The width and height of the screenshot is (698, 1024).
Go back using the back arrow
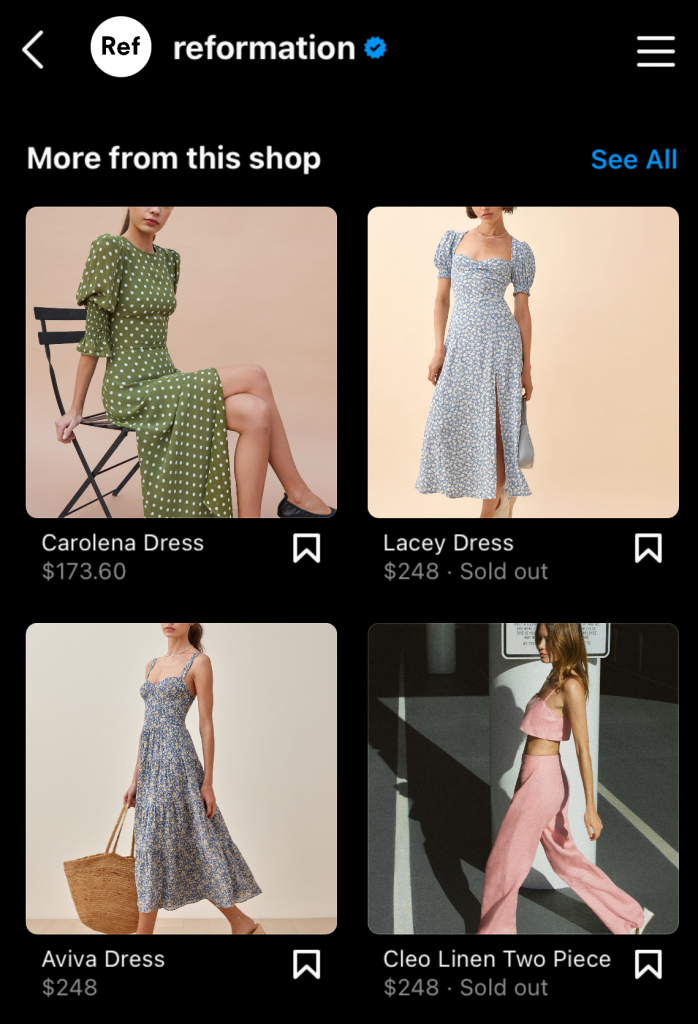33,49
